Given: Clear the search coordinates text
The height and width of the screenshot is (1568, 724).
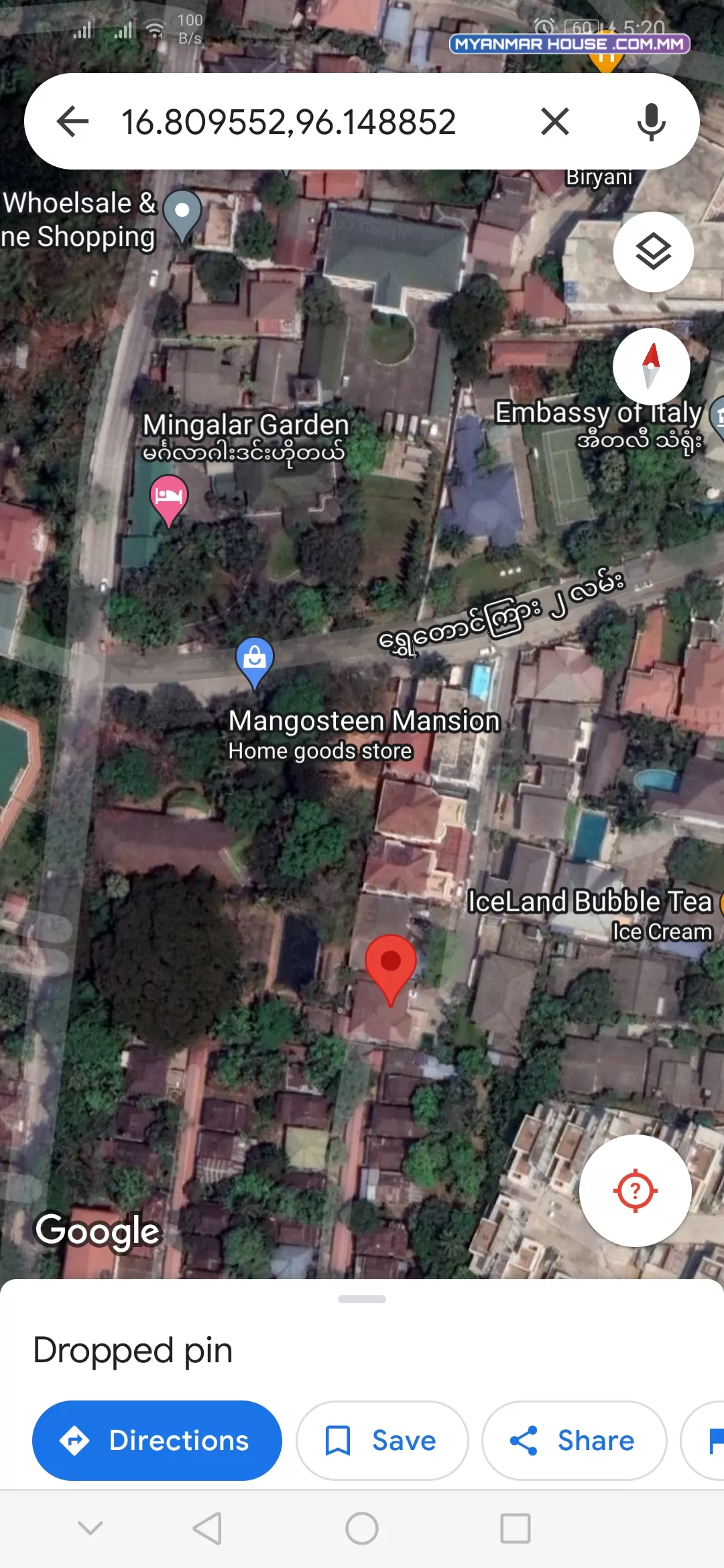Looking at the screenshot, I should pyautogui.click(x=555, y=121).
